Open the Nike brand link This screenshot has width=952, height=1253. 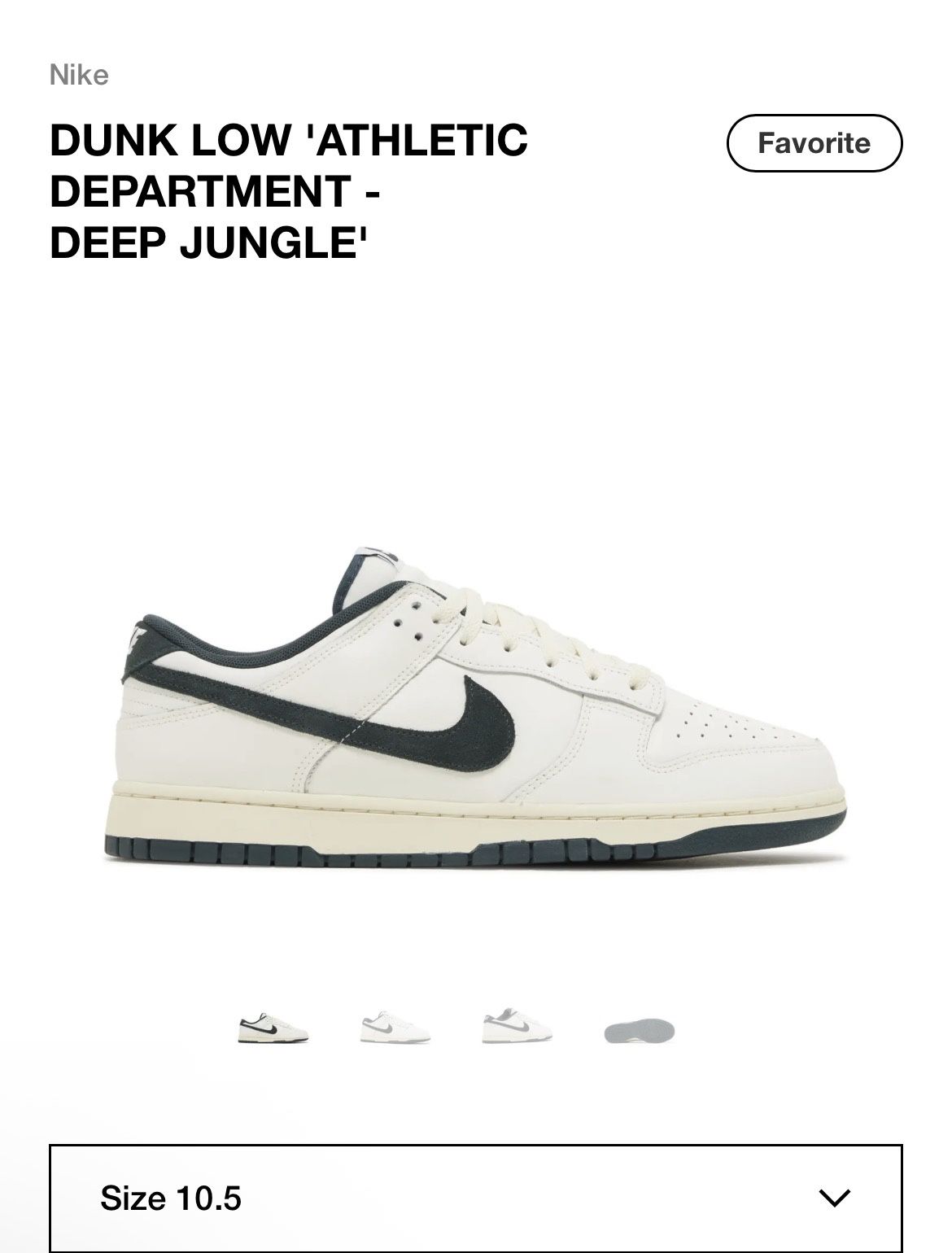79,75
